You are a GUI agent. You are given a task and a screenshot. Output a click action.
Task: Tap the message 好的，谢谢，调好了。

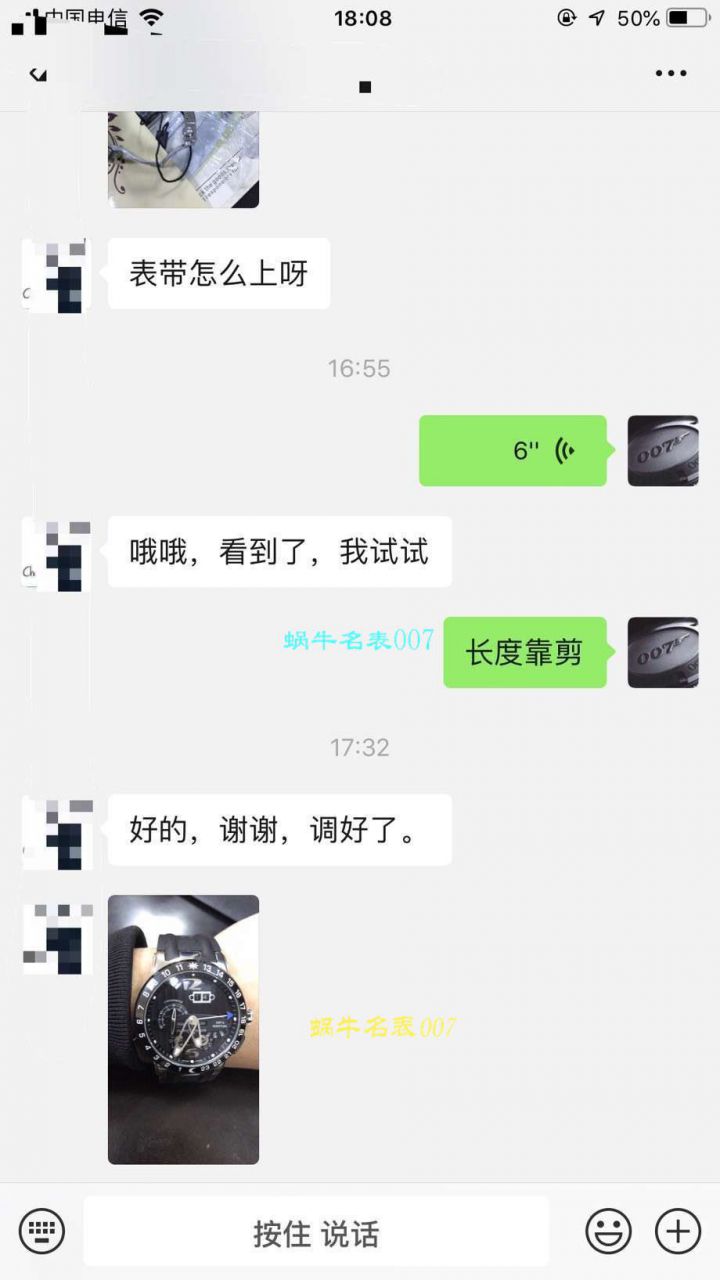(x=278, y=828)
